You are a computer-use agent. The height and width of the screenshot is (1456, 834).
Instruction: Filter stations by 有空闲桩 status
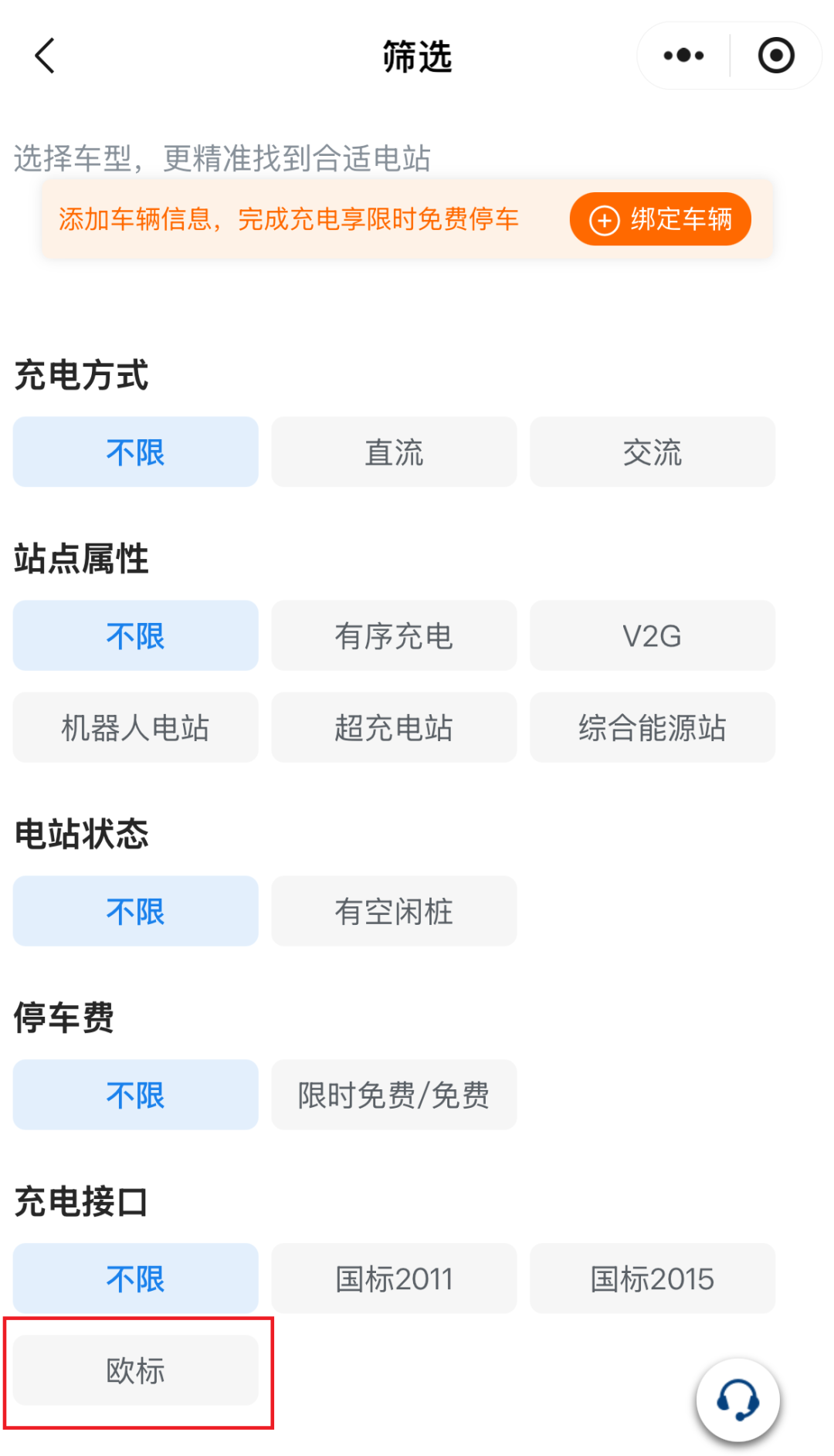394,911
